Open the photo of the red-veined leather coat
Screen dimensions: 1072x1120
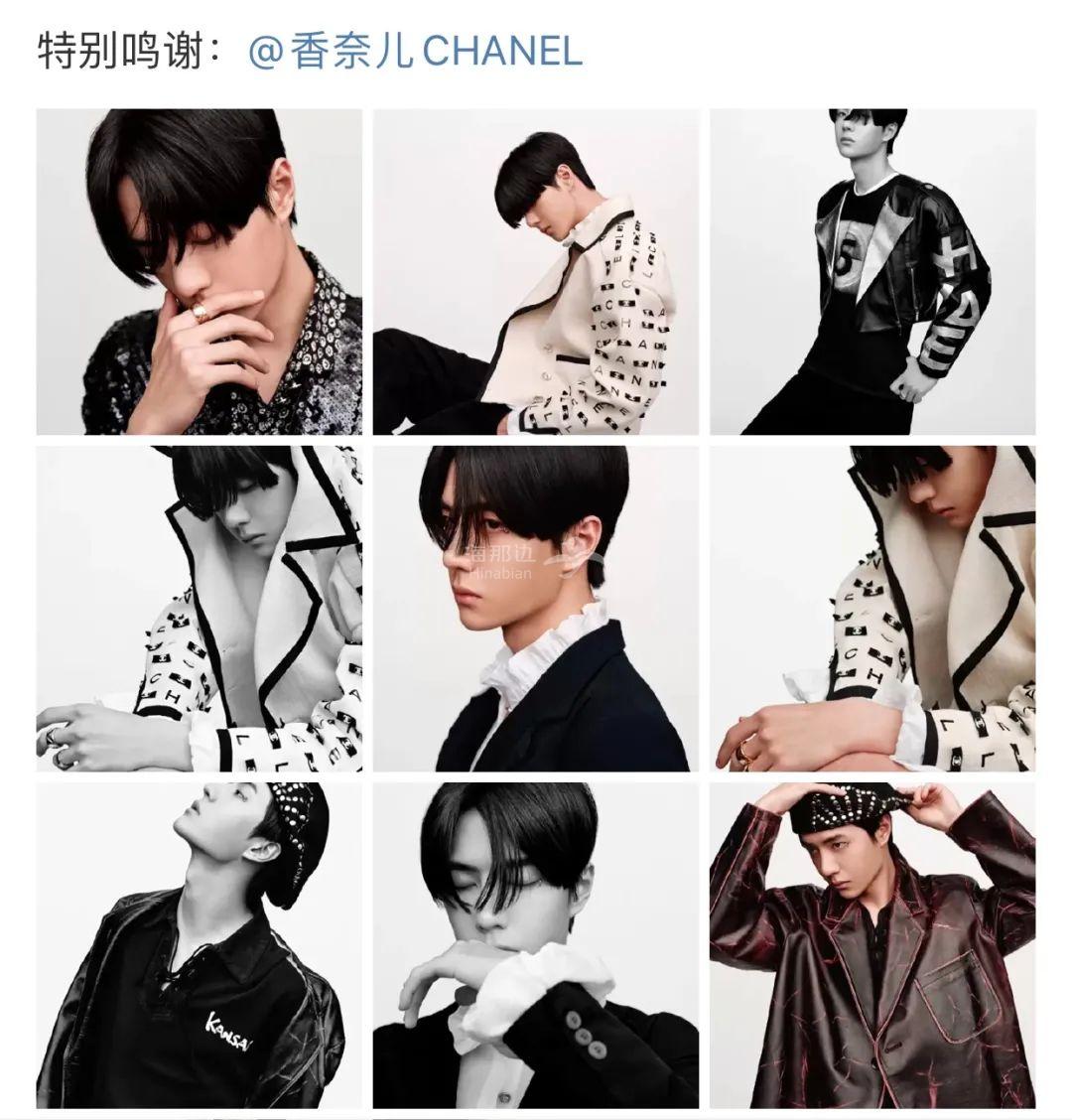[x=872, y=945]
